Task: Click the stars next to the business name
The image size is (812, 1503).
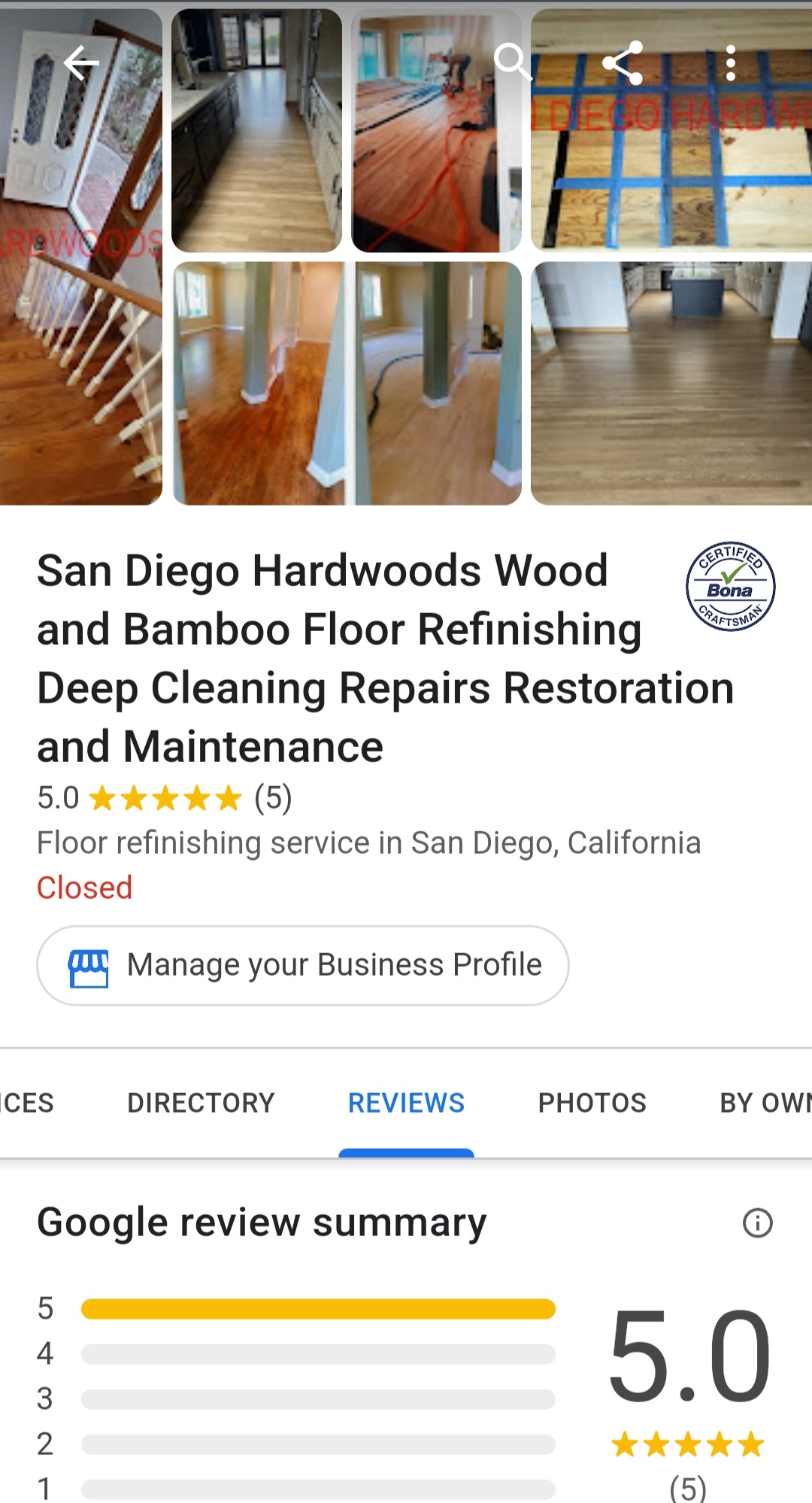Action: point(165,797)
